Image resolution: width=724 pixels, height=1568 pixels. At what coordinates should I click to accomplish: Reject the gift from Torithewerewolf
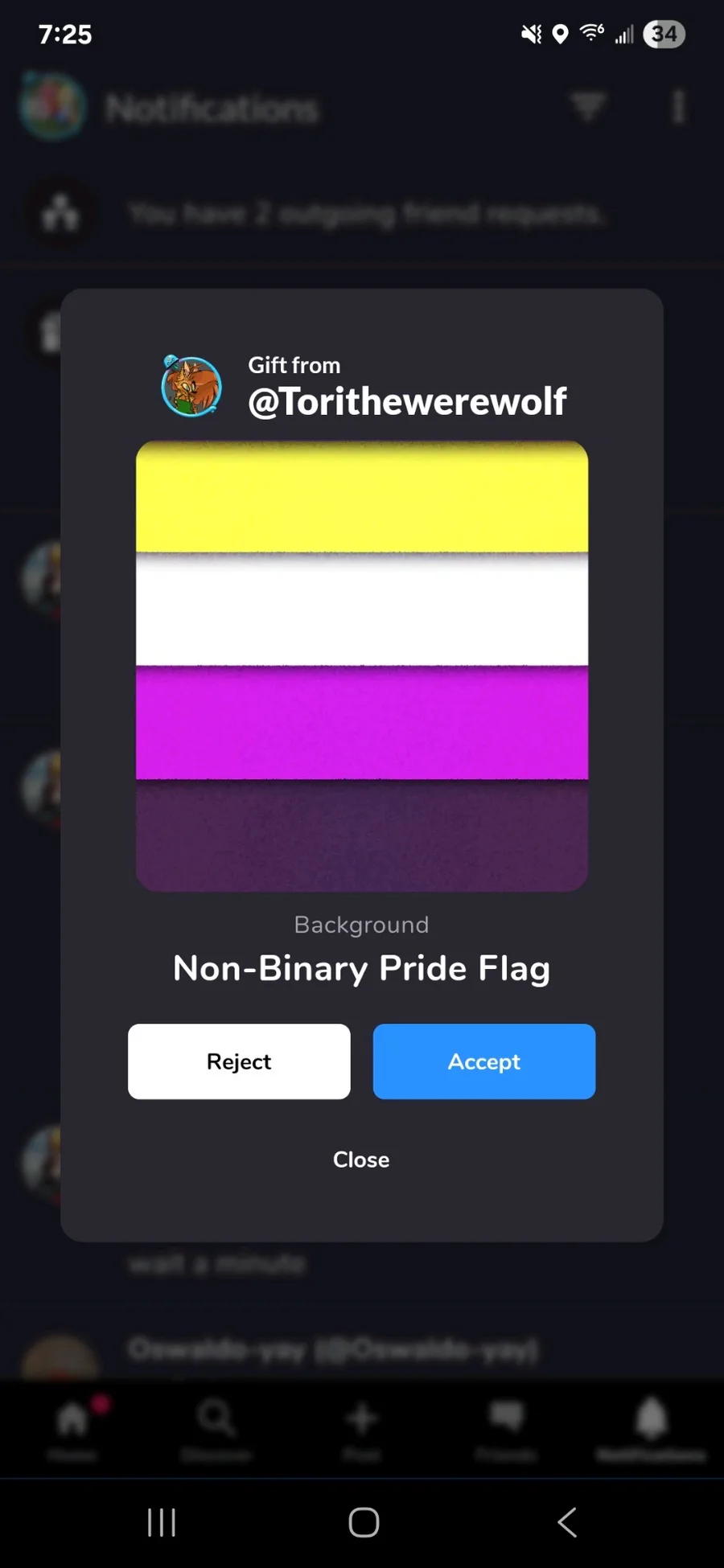pyautogui.click(x=239, y=1061)
